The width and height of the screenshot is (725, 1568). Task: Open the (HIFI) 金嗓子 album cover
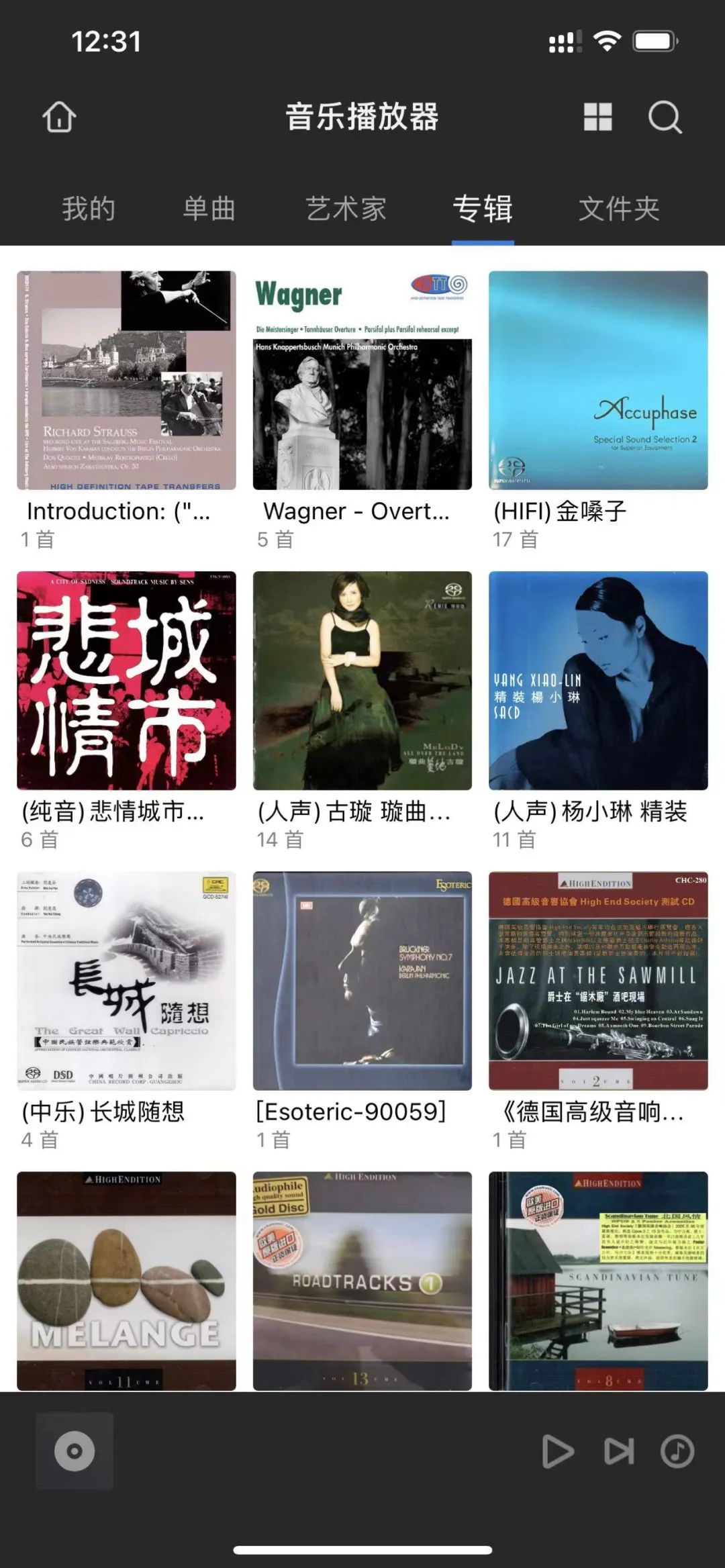click(x=597, y=379)
